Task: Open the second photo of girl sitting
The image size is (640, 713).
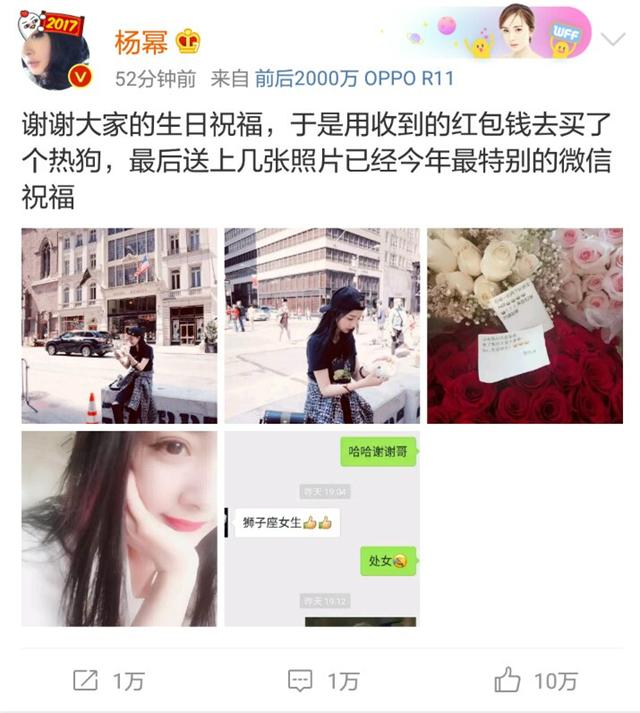Action: coord(322,326)
